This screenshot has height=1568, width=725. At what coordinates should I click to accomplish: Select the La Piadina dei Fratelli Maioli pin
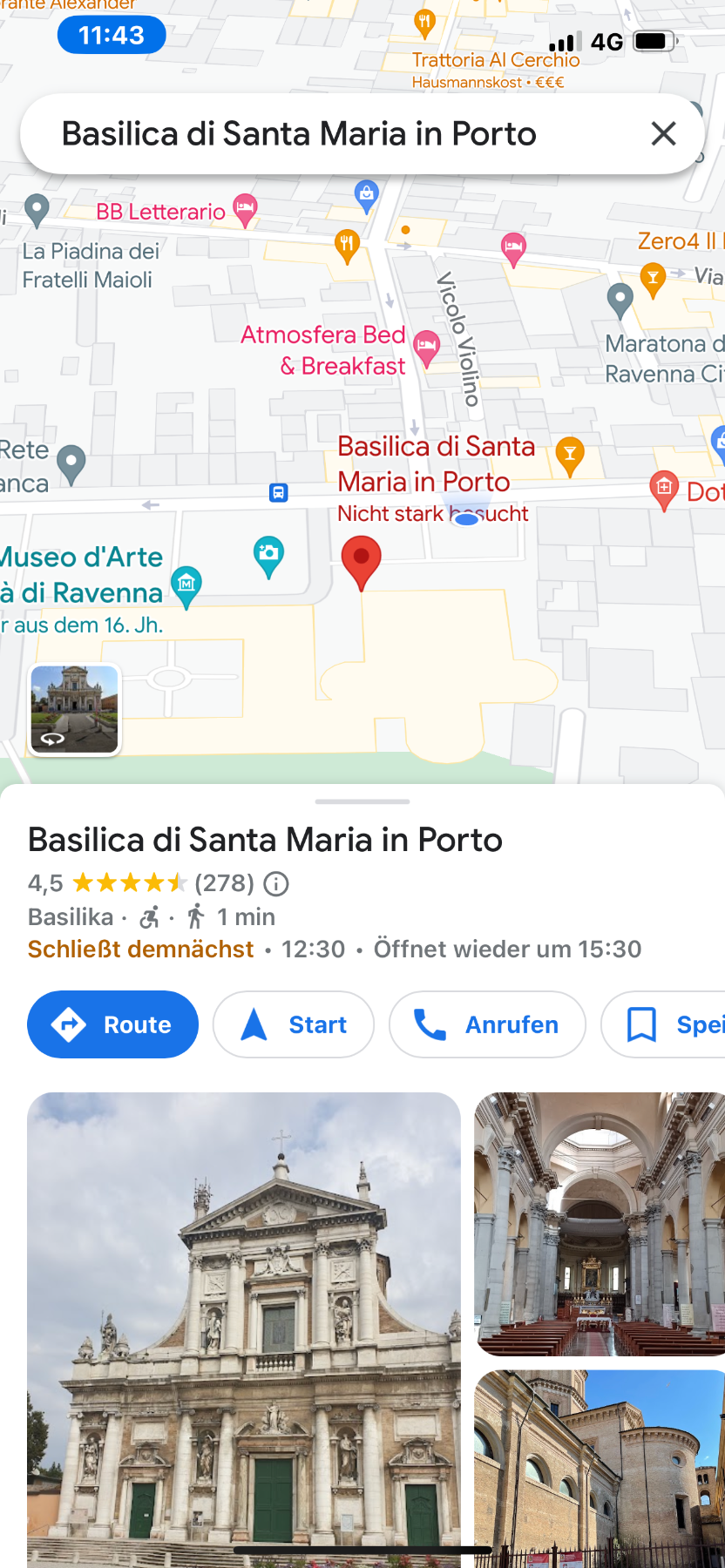click(37, 208)
